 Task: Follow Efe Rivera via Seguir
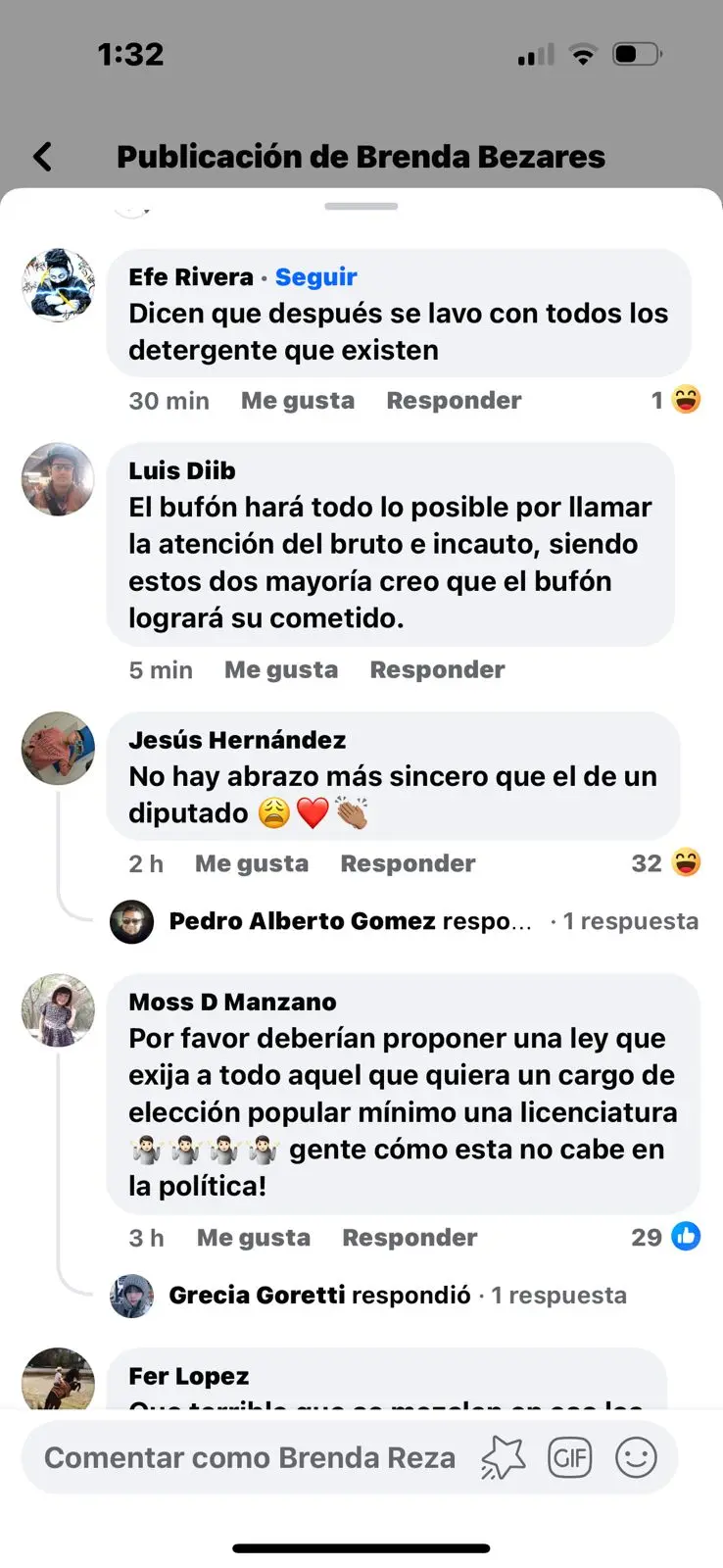(x=315, y=277)
